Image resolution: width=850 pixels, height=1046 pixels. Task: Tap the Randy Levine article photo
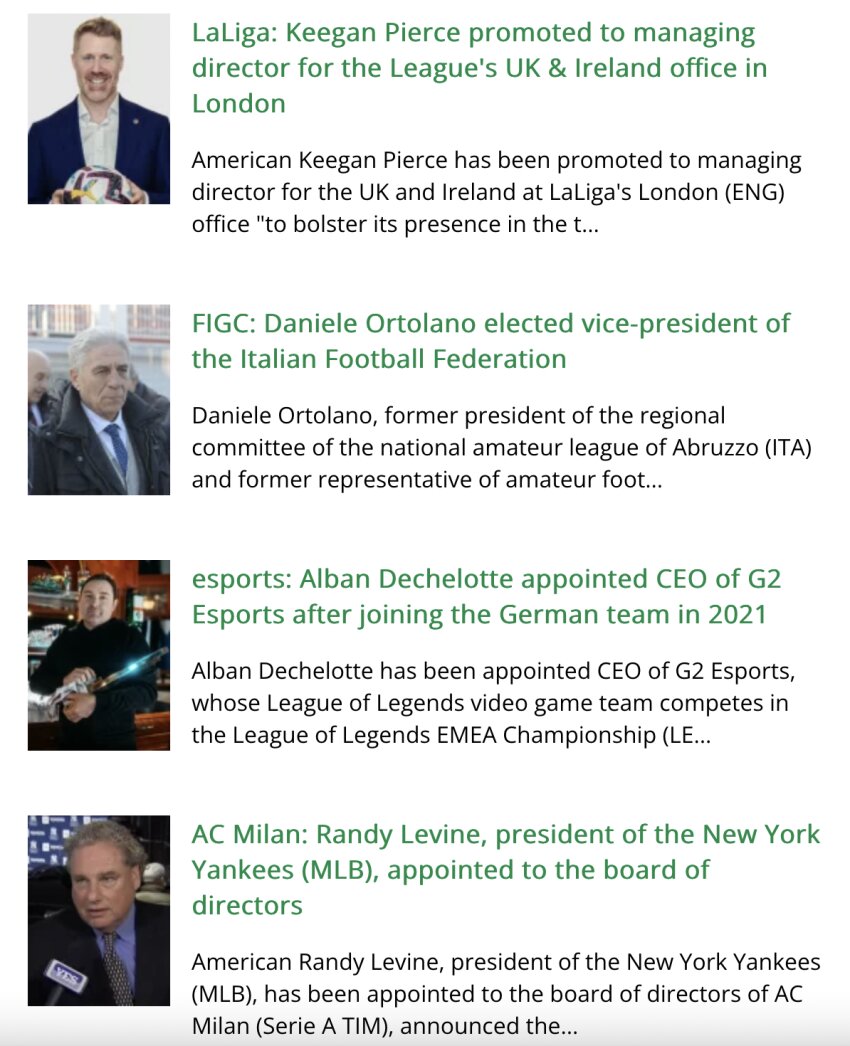click(x=99, y=911)
